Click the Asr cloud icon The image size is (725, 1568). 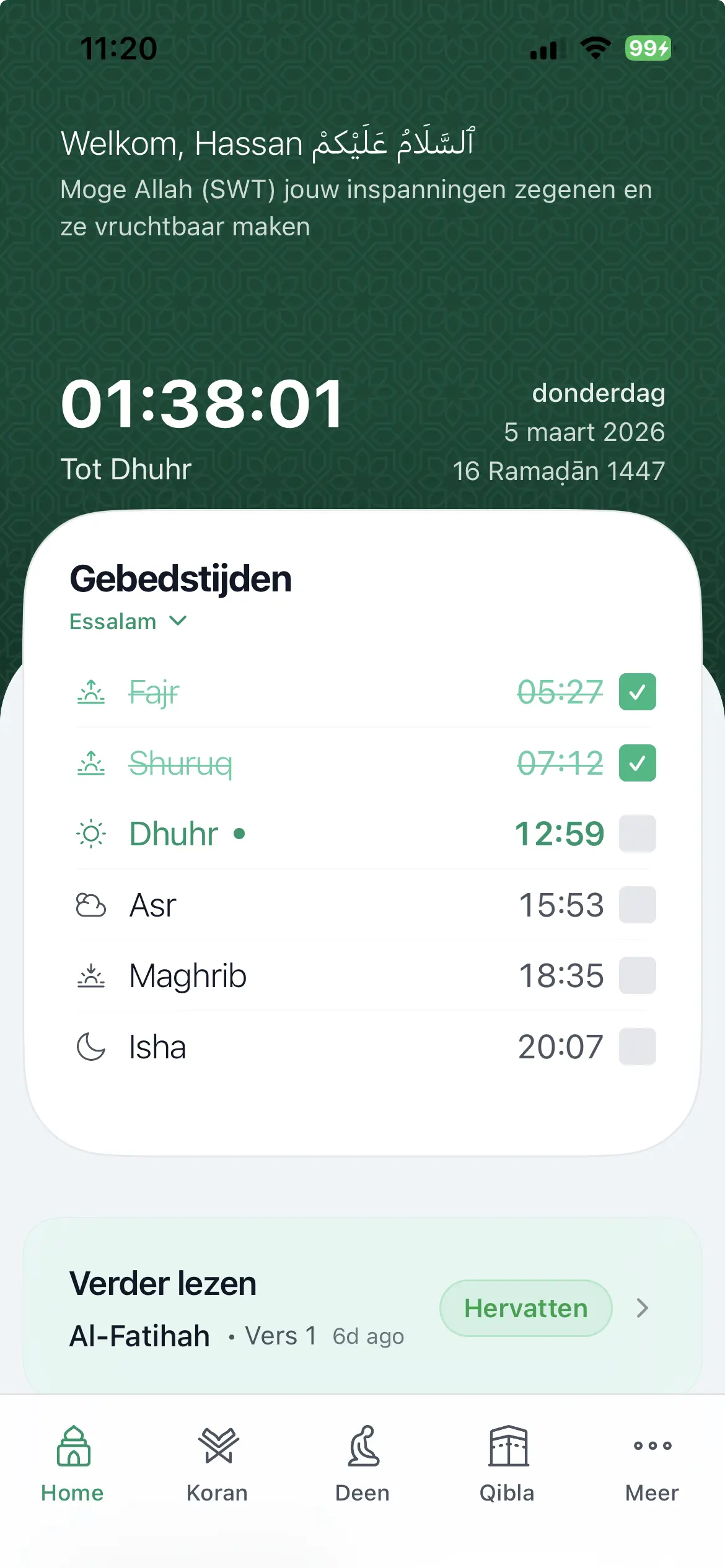click(x=90, y=904)
